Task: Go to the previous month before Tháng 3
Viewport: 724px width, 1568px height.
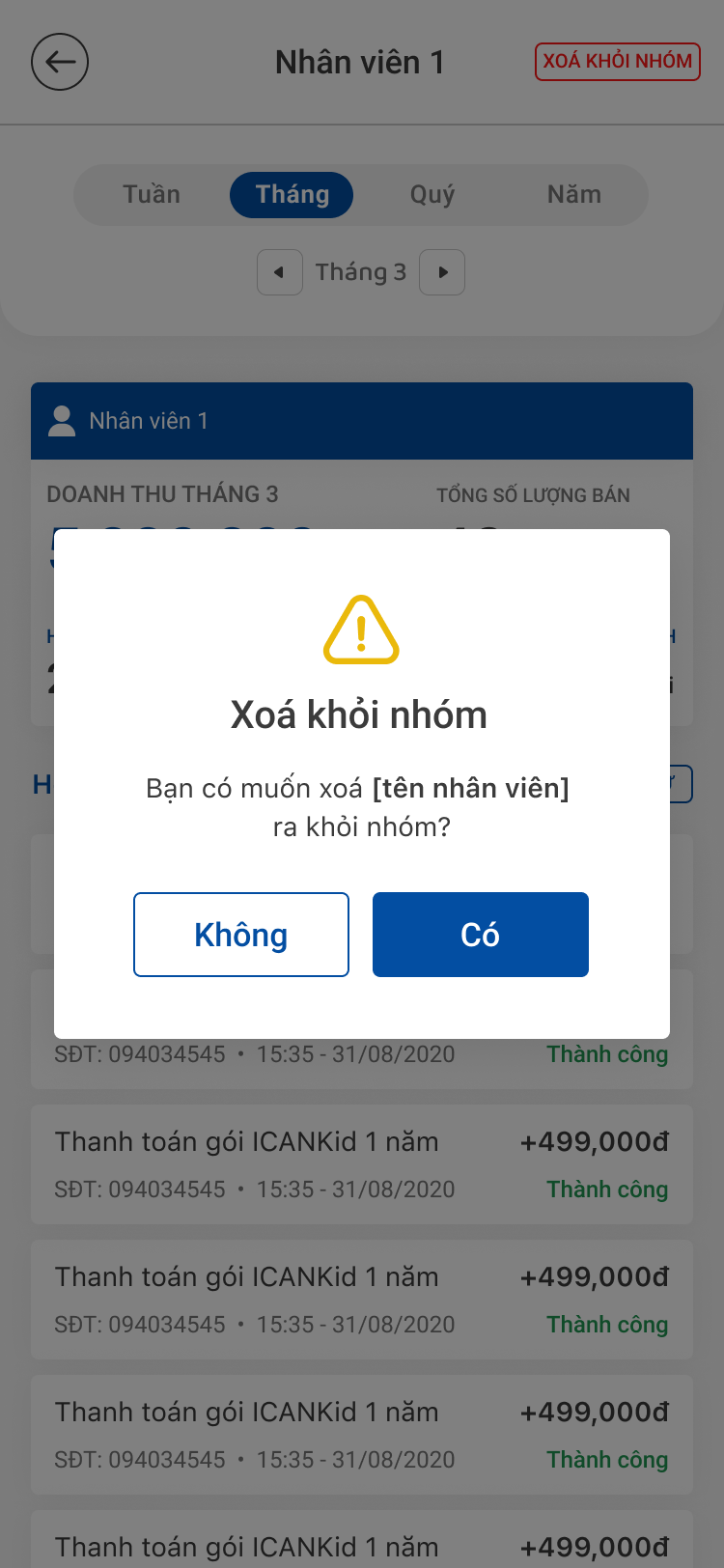Action: [x=280, y=272]
